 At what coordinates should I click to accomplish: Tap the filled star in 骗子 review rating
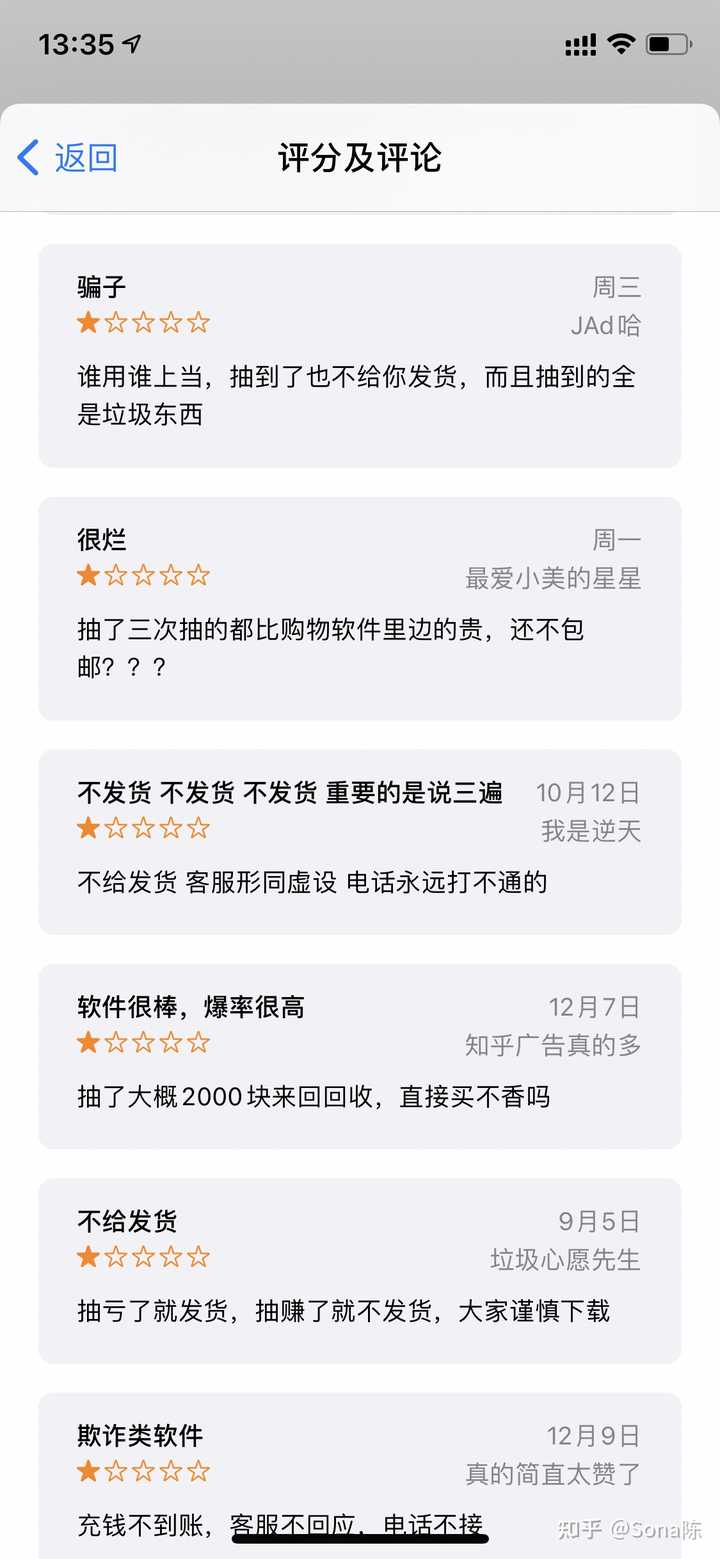pos(88,322)
